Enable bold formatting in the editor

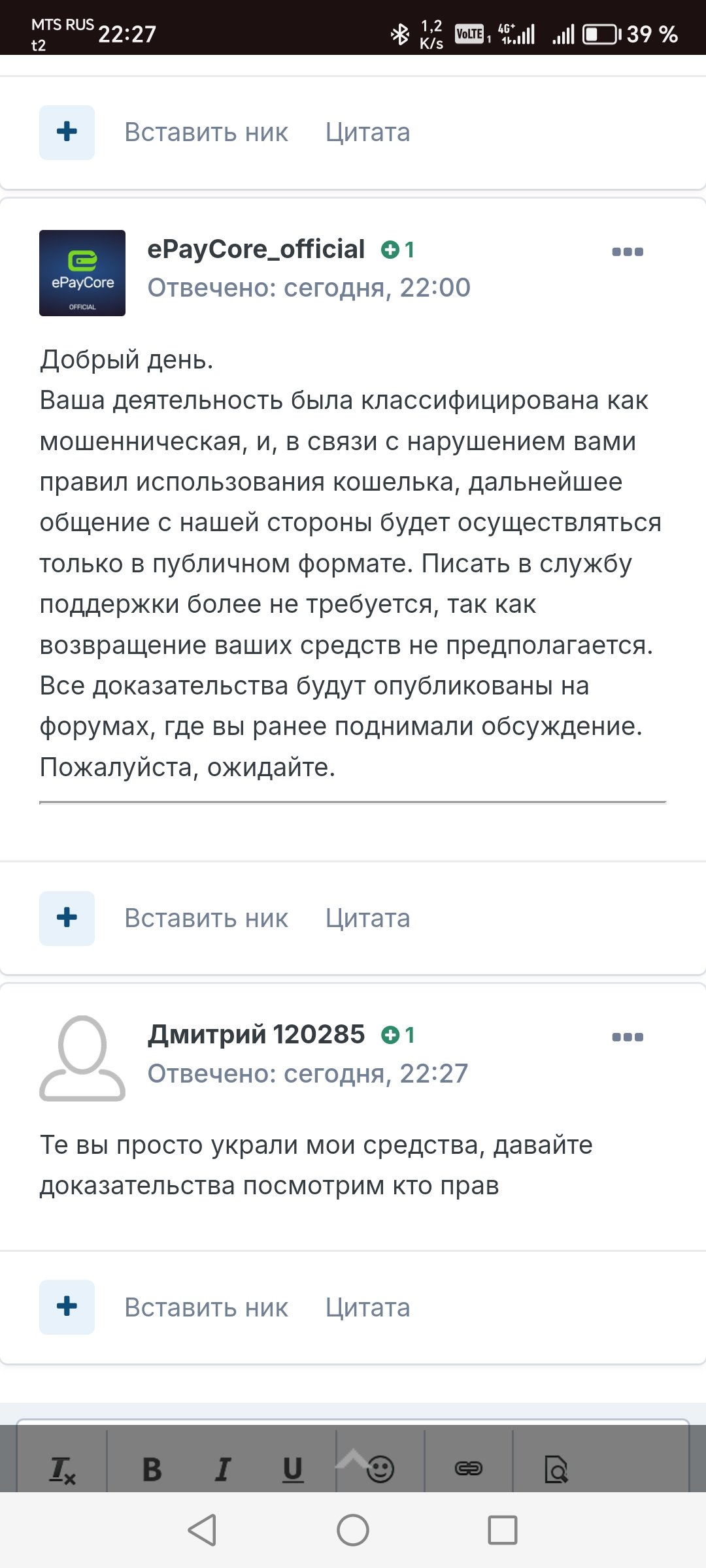[152, 1469]
